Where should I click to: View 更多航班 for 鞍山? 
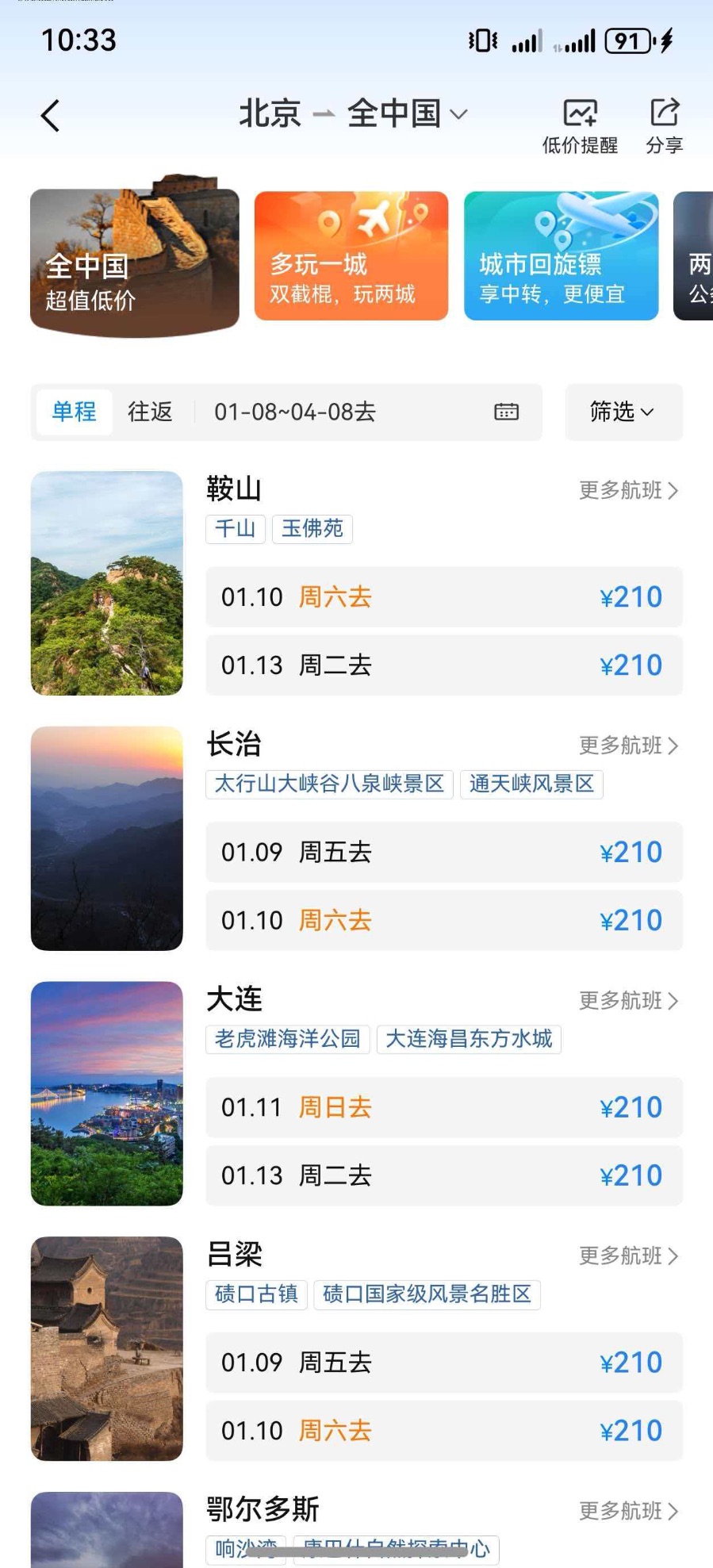point(628,490)
